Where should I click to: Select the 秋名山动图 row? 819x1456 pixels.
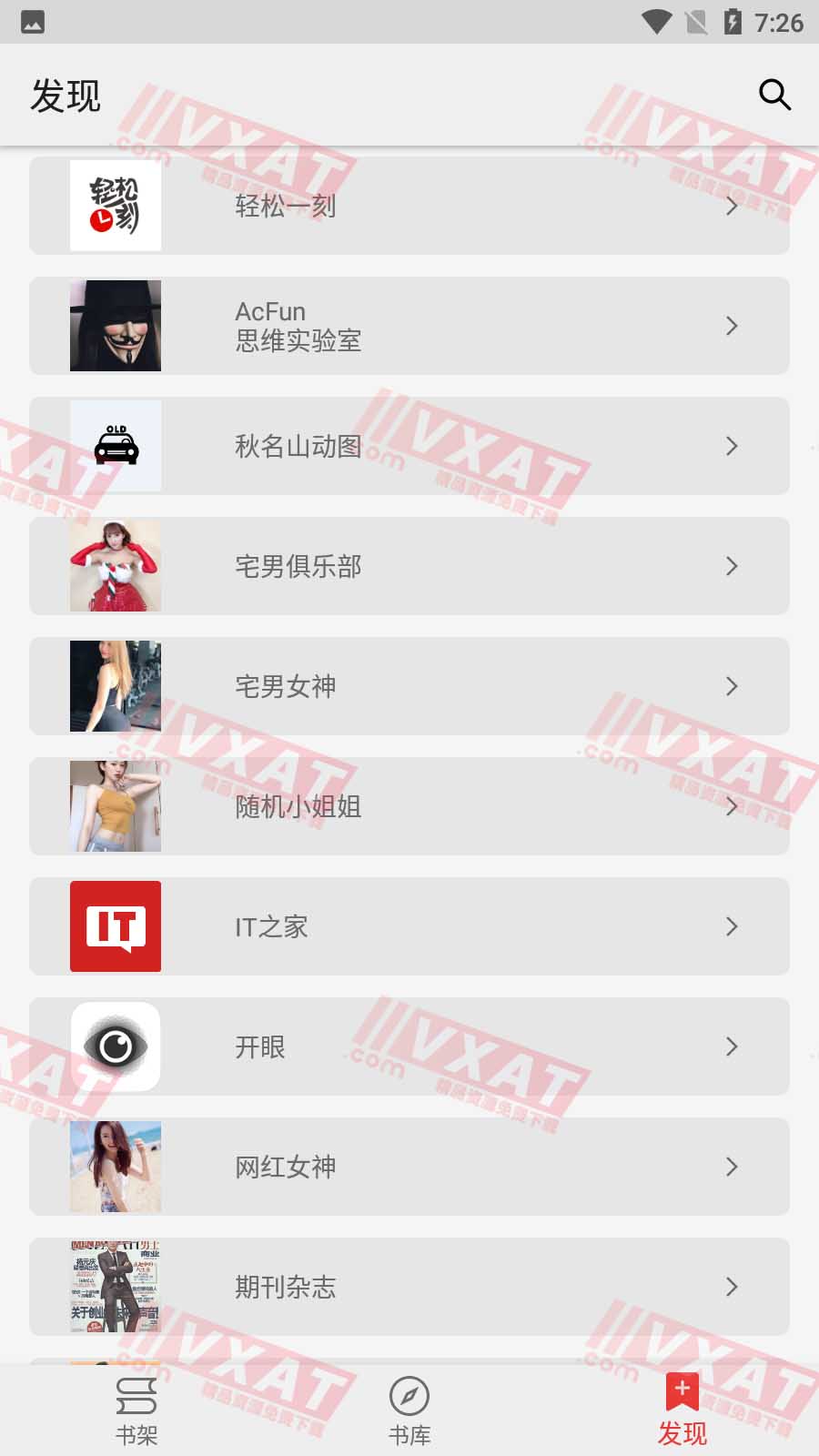[x=409, y=446]
